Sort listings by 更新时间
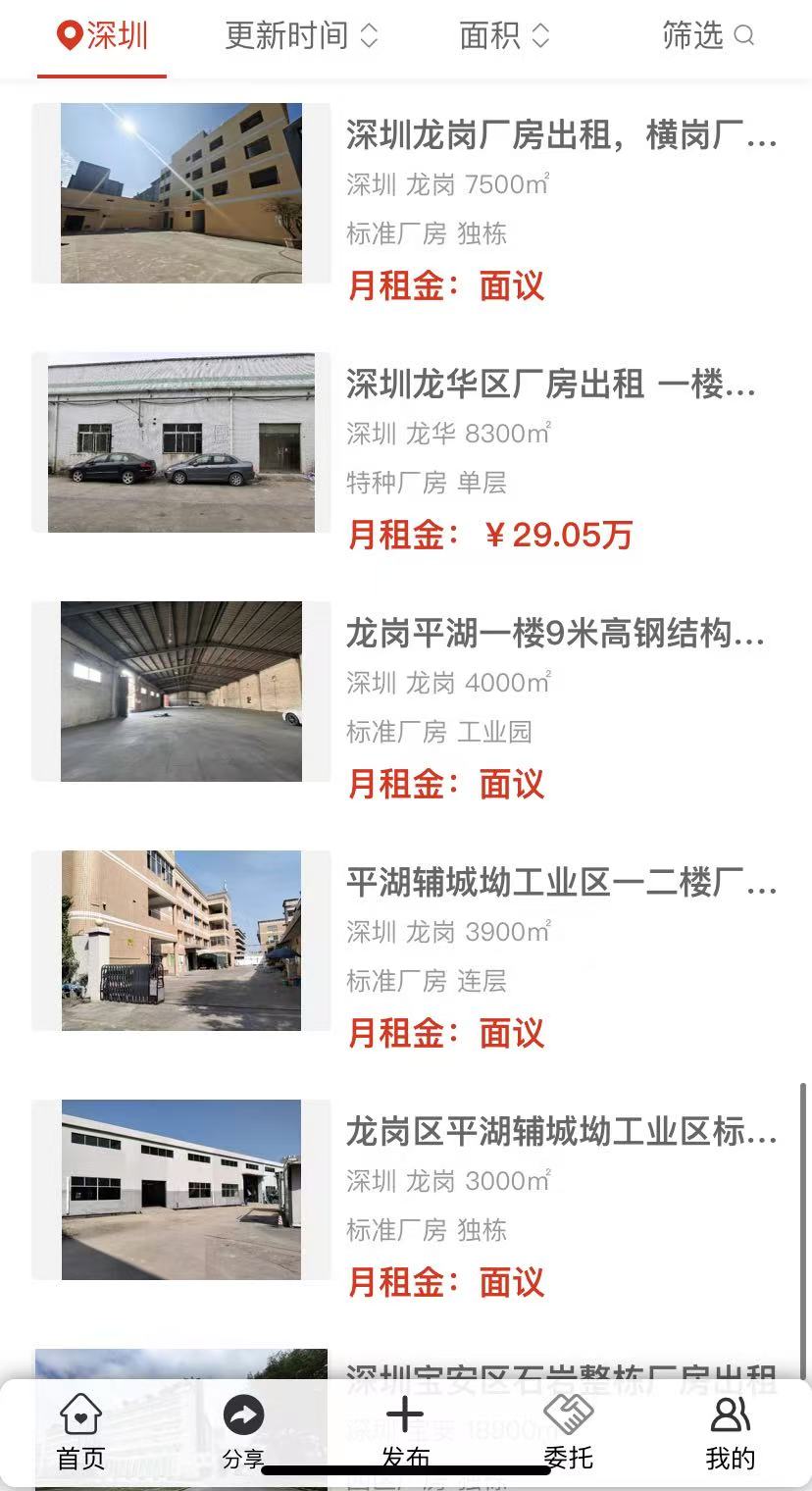The height and width of the screenshot is (1491, 812). [x=301, y=37]
